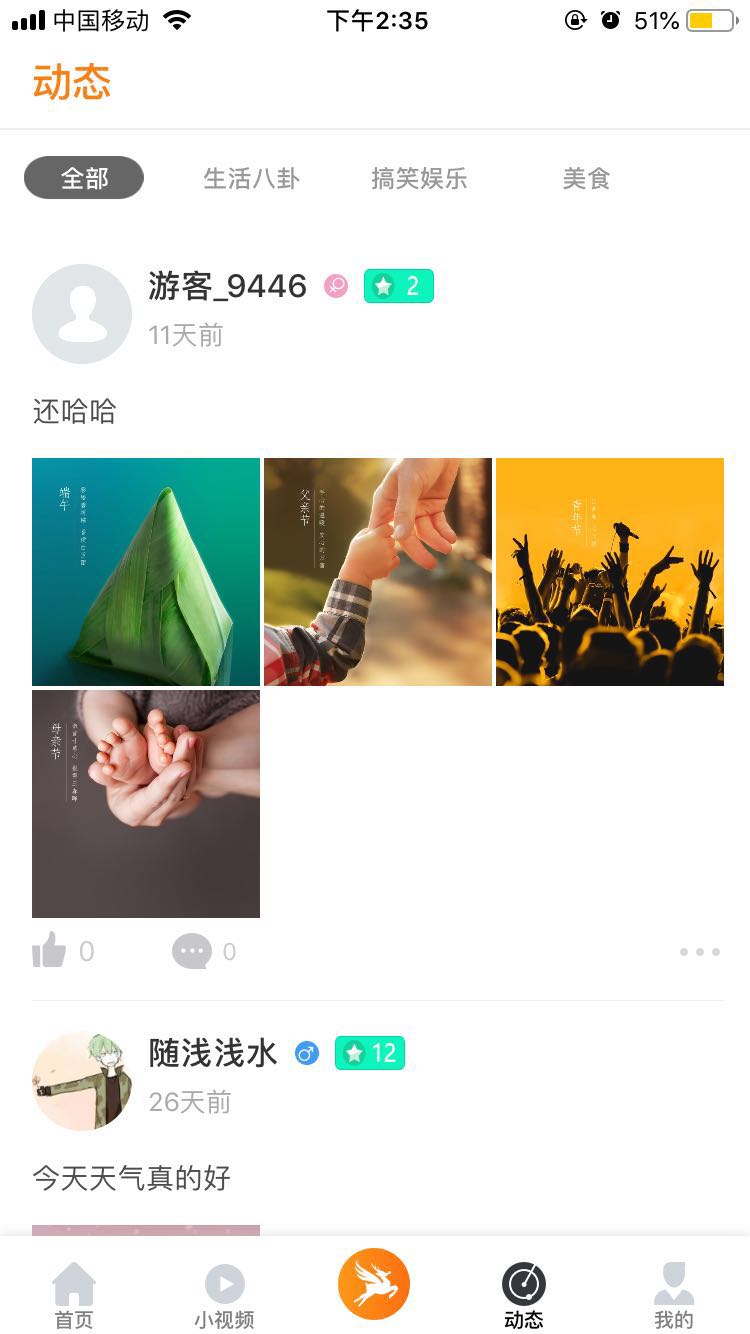
Task: Tap the star level 12 badge of 随浅浅水
Action: click(370, 1053)
